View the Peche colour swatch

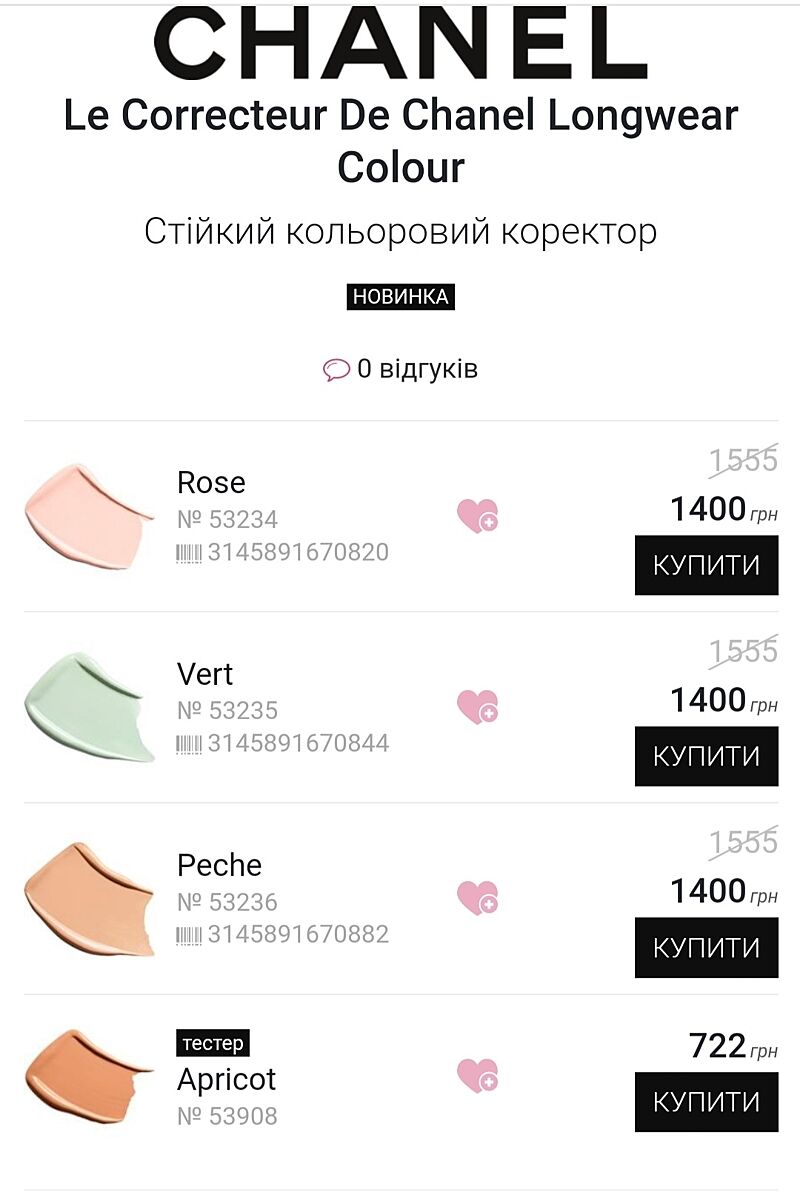(x=88, y=898)
